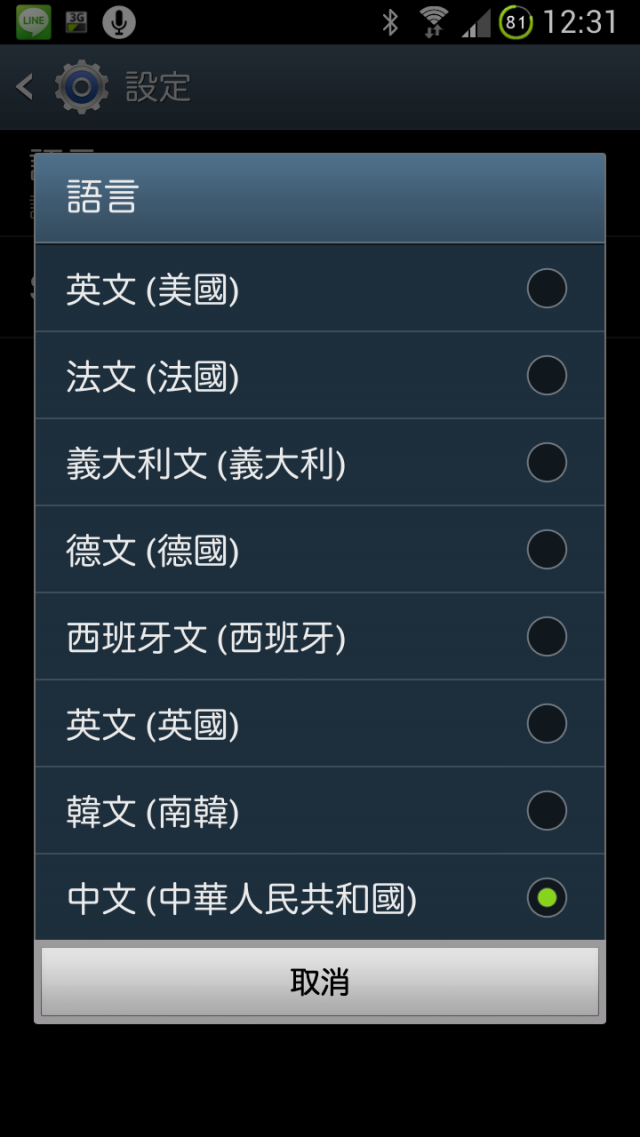Select 英文 (英國) language option
Screen dimensions: 640x1138
pos(319,724)
